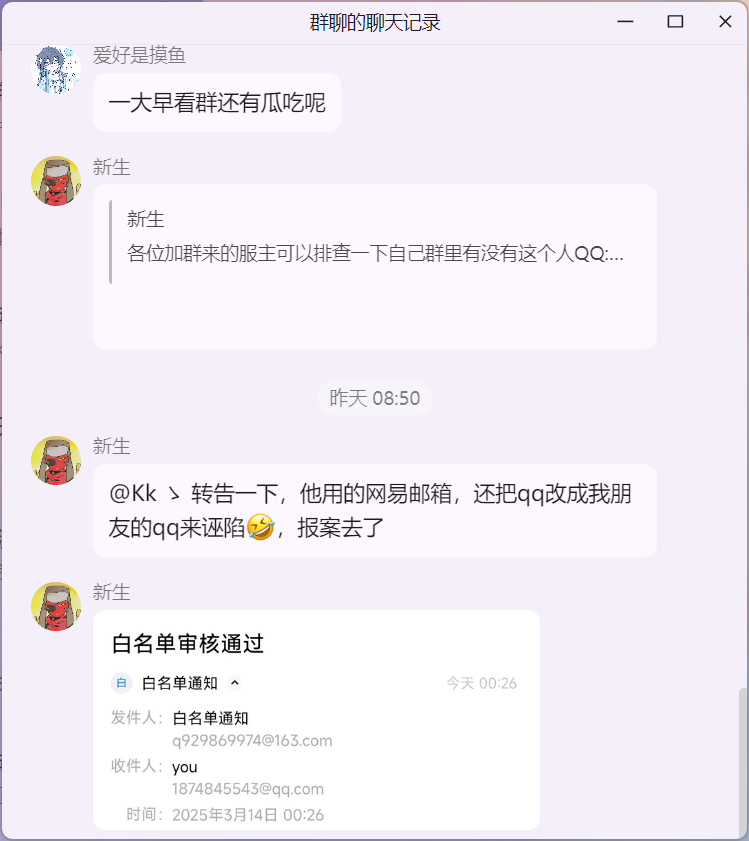The image size is (749, 841).
Task: Maximize the chat record window
Action: click(x=675, y=21)
